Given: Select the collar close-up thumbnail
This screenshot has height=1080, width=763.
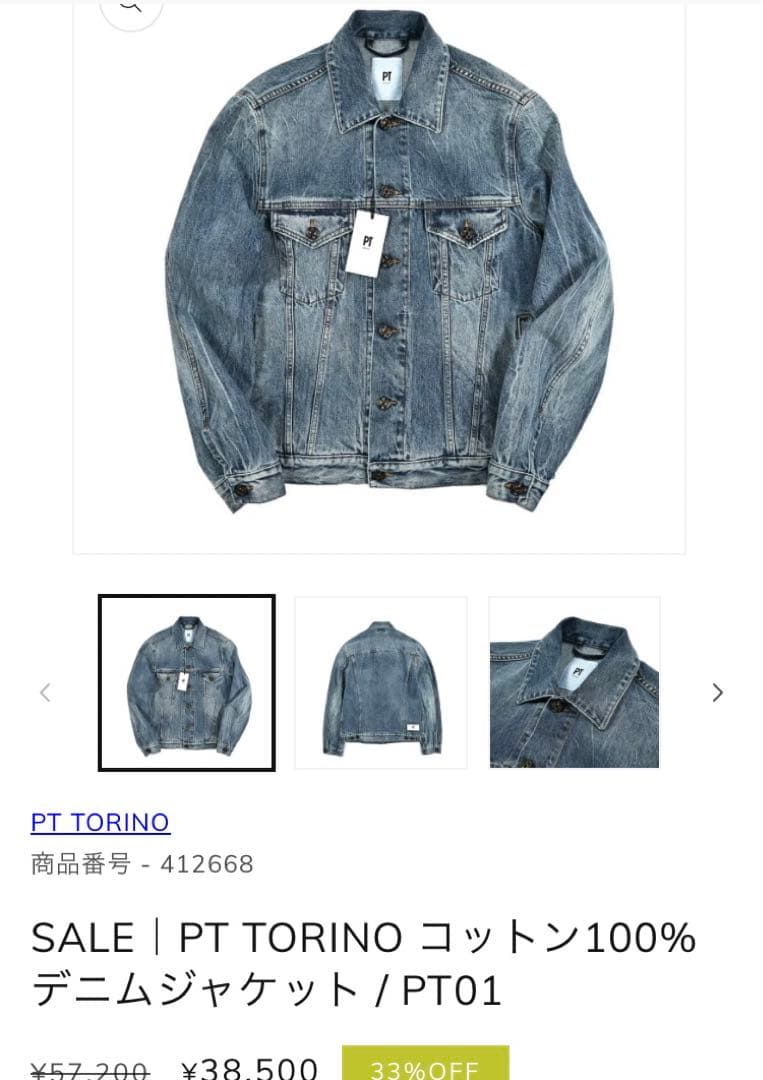Looking at the screenshot, I should click(x=573, y=682).
